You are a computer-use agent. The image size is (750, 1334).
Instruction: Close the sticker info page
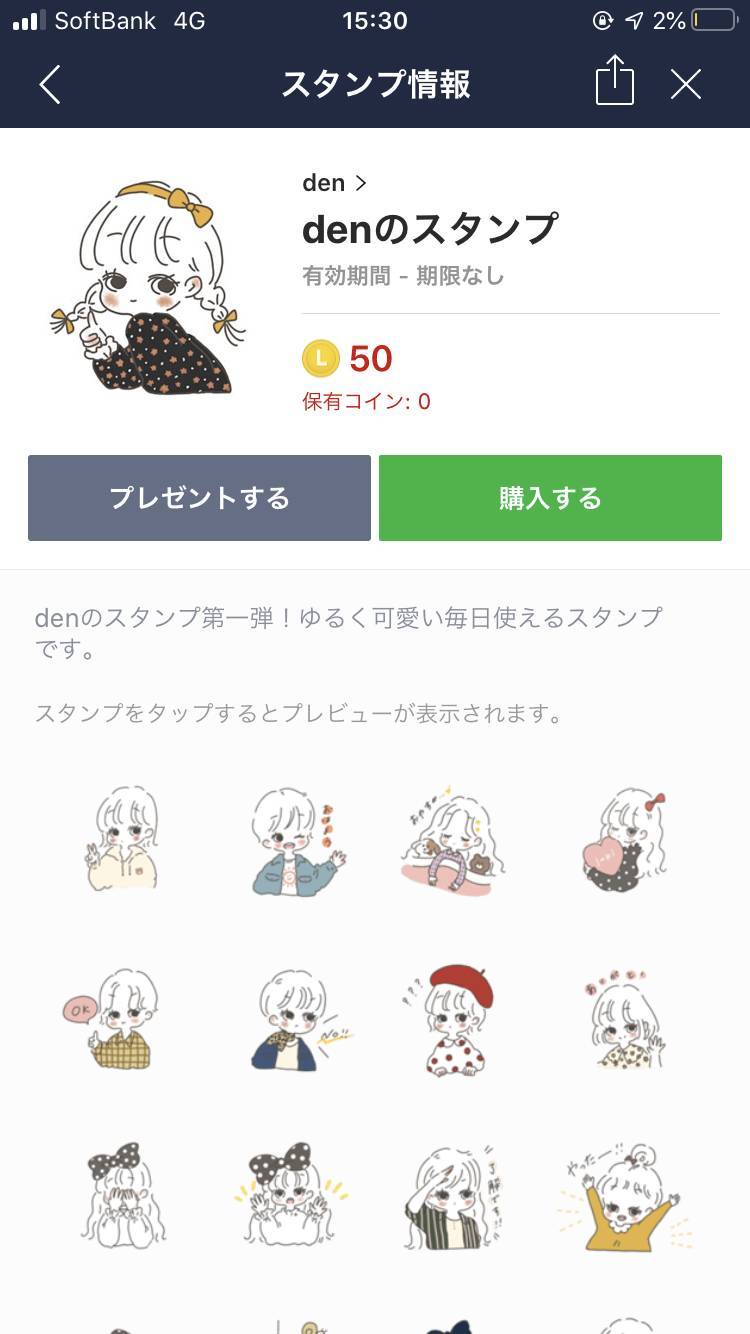(686, 85)
